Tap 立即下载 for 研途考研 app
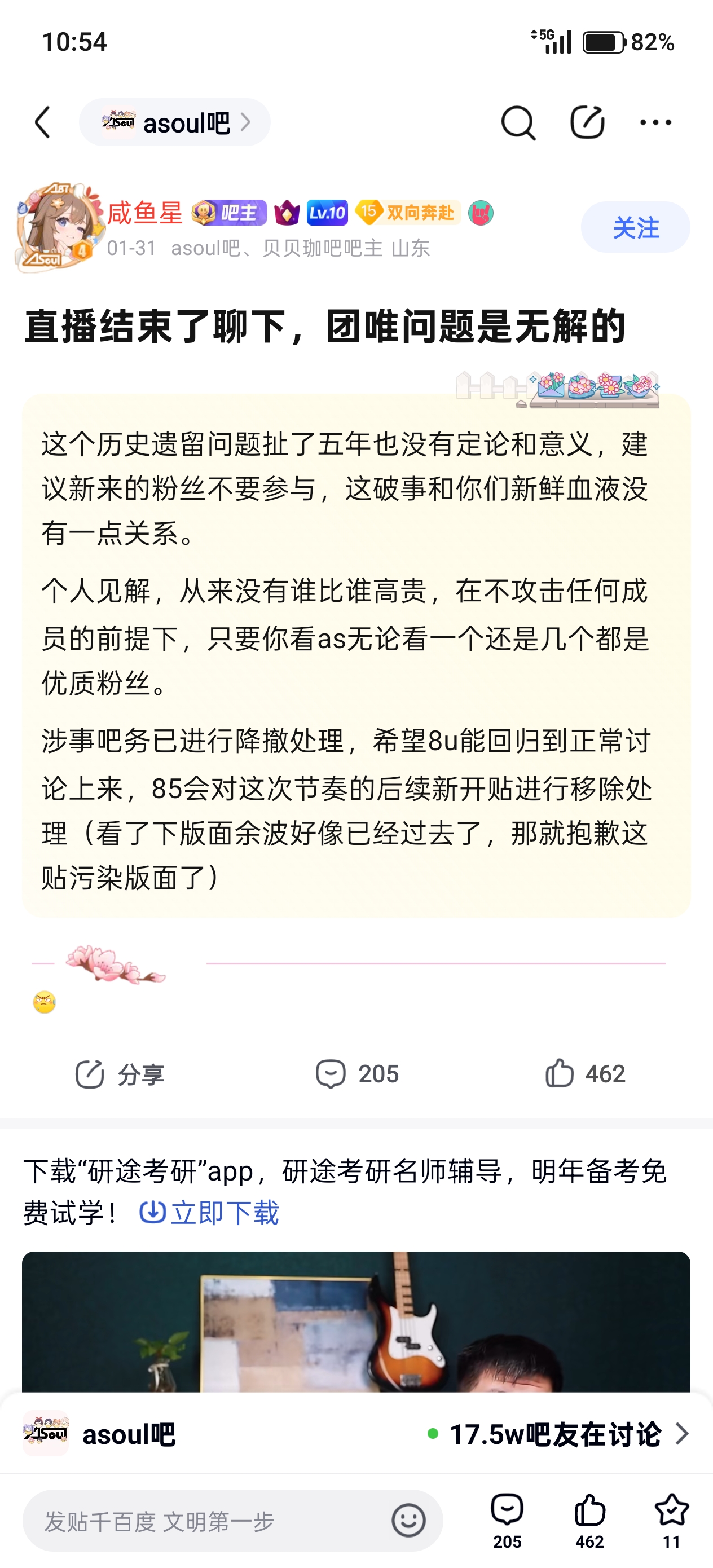The height and width of the screenshot is (1568, 713). [x=210, y=1213]
